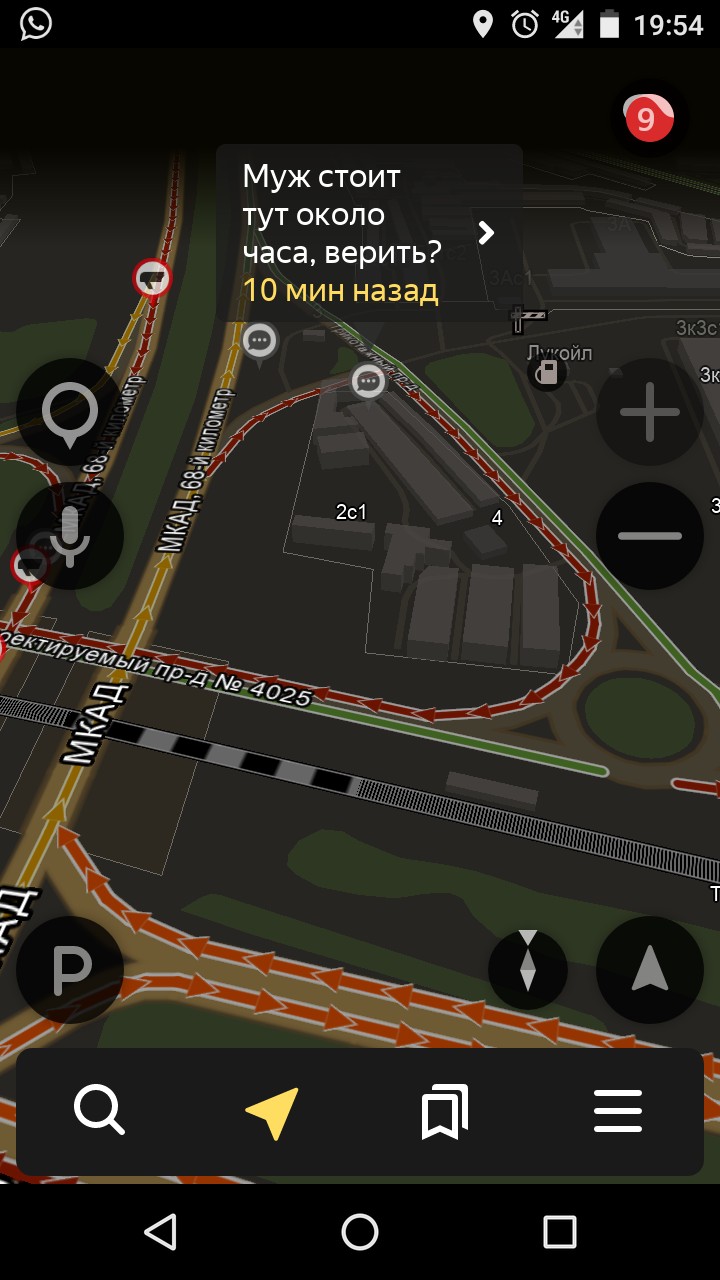Viewport: 720px width, 1280px height.
Task: Zoom out the map with minus button
Action: coord(649,535)
